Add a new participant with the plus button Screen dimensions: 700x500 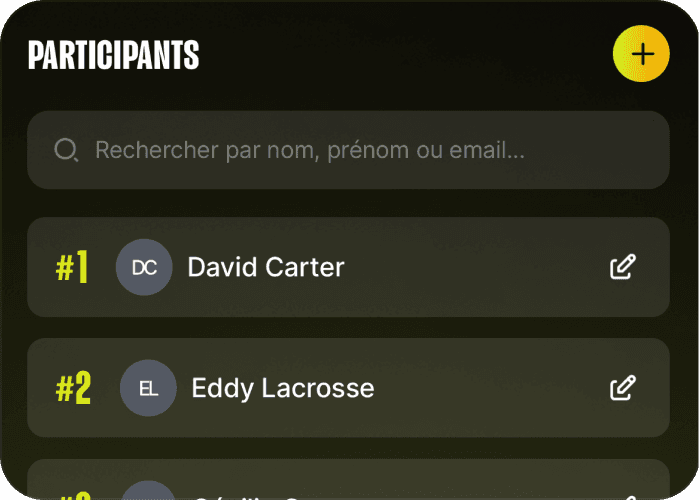(640, 53)
